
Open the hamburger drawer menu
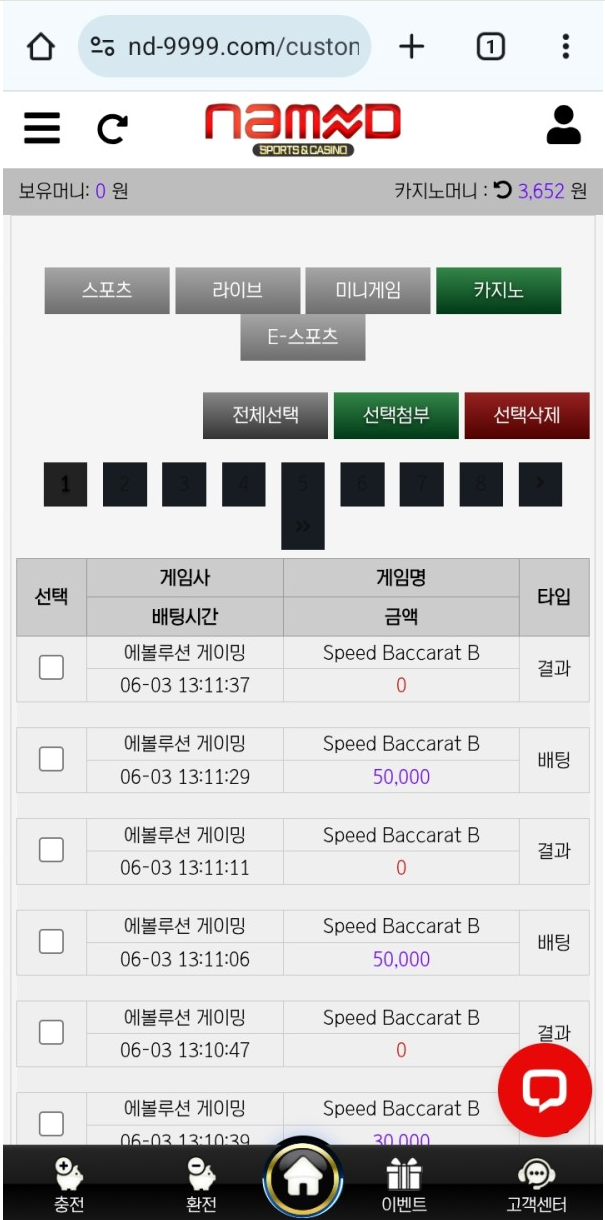tap(42, 128)
